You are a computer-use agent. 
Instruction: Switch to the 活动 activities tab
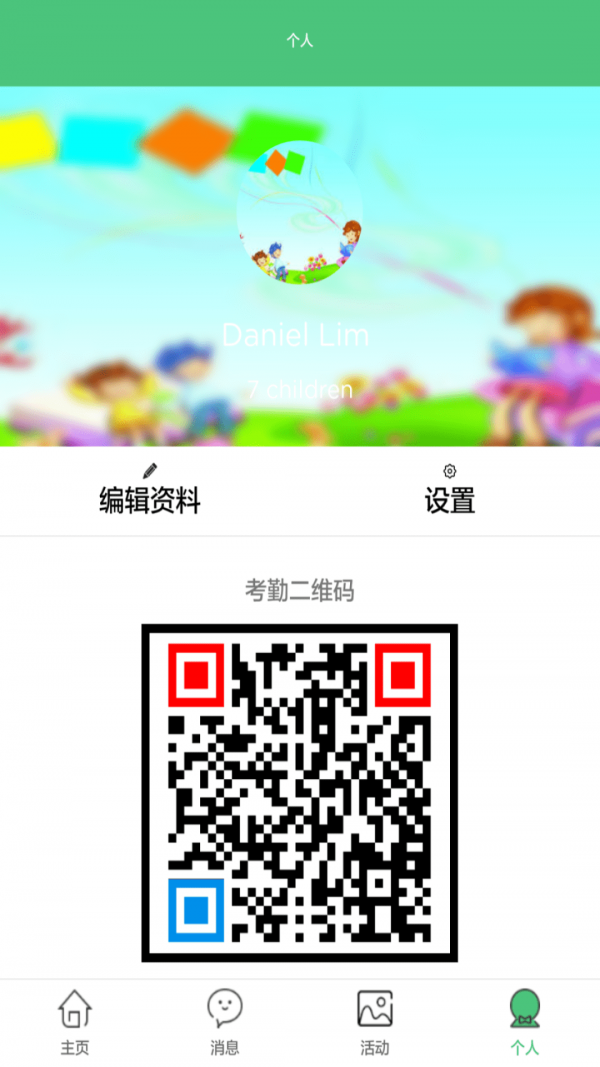click(x=375, y=1022)
